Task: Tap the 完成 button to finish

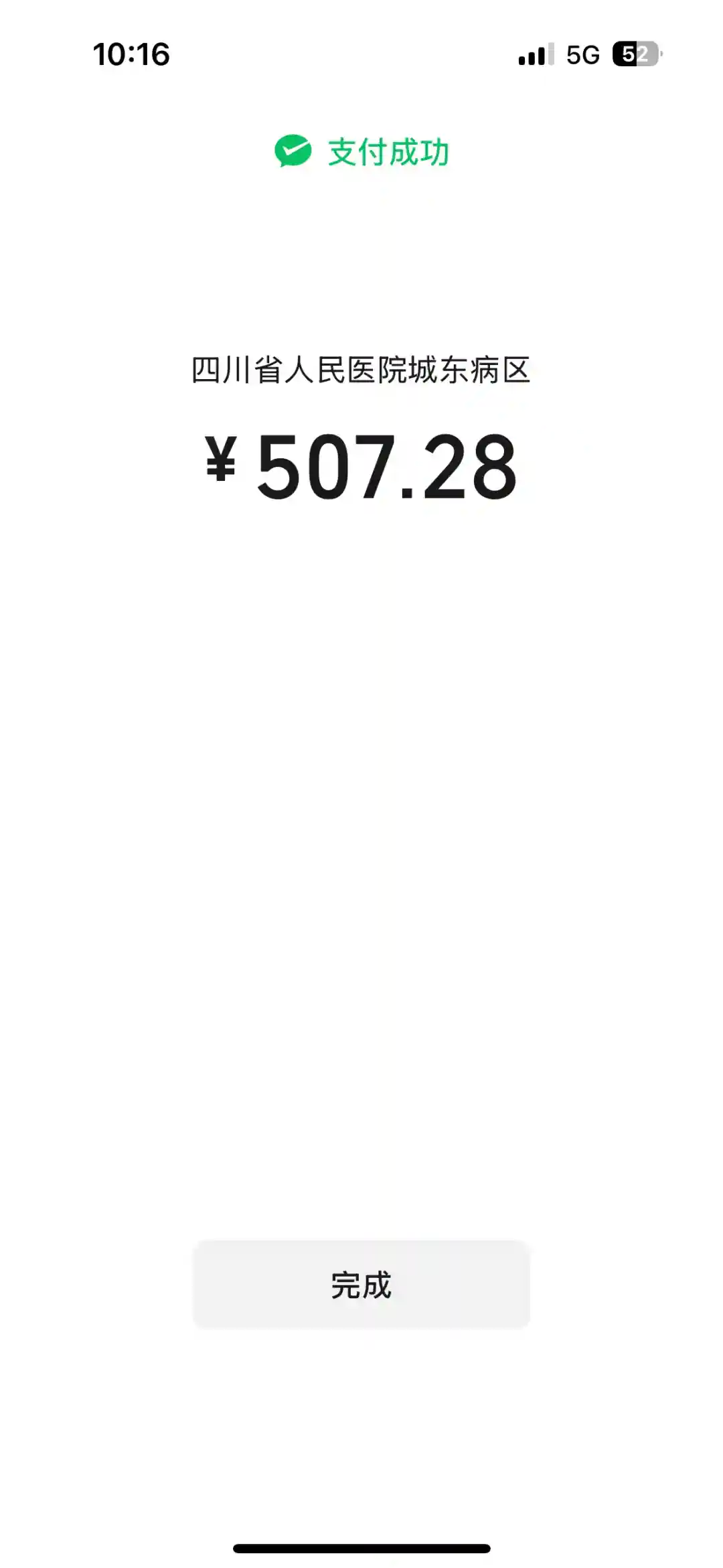Action: (361, 1284)
